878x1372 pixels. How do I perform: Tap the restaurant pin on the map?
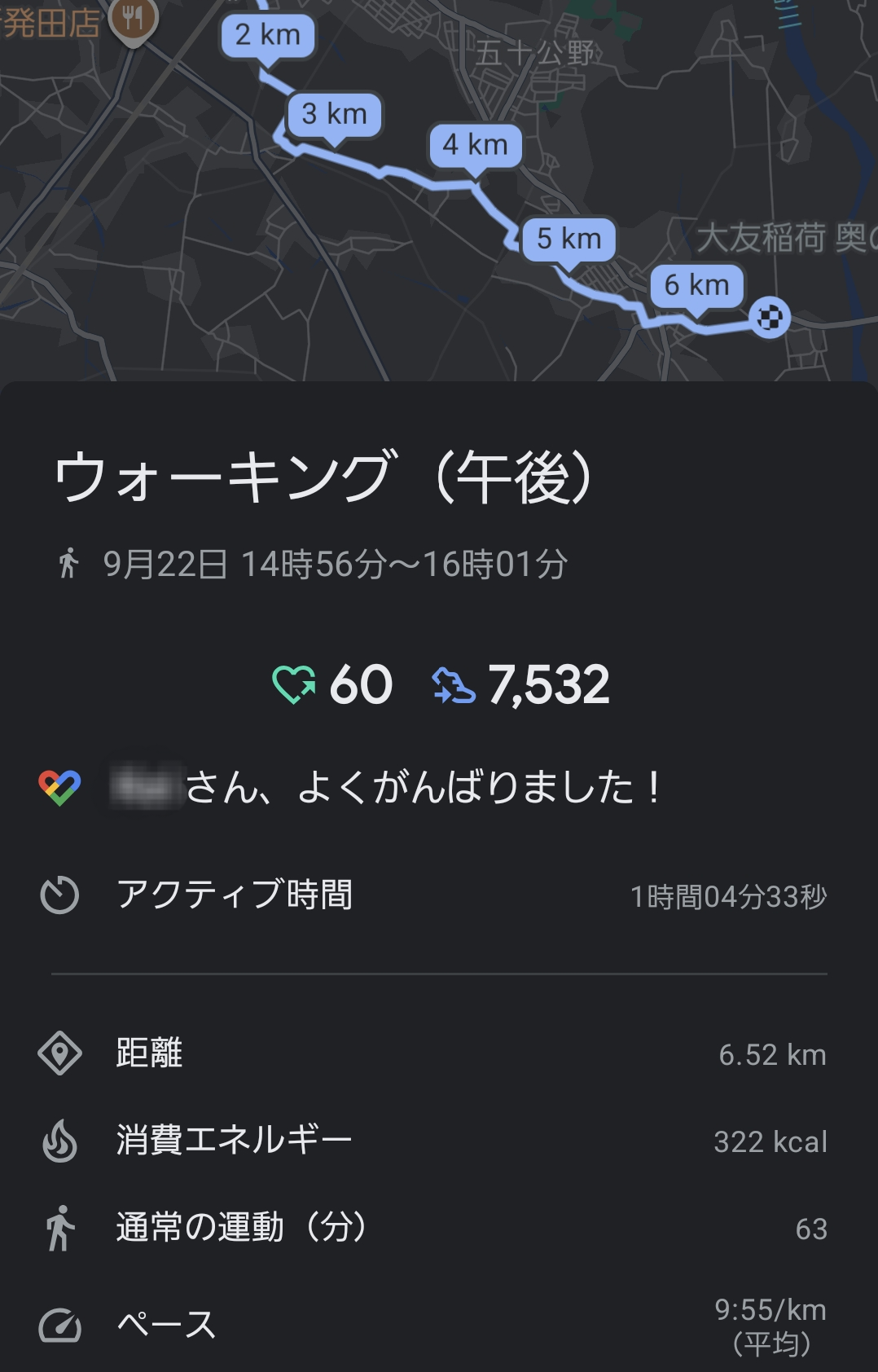pos(134,20)
